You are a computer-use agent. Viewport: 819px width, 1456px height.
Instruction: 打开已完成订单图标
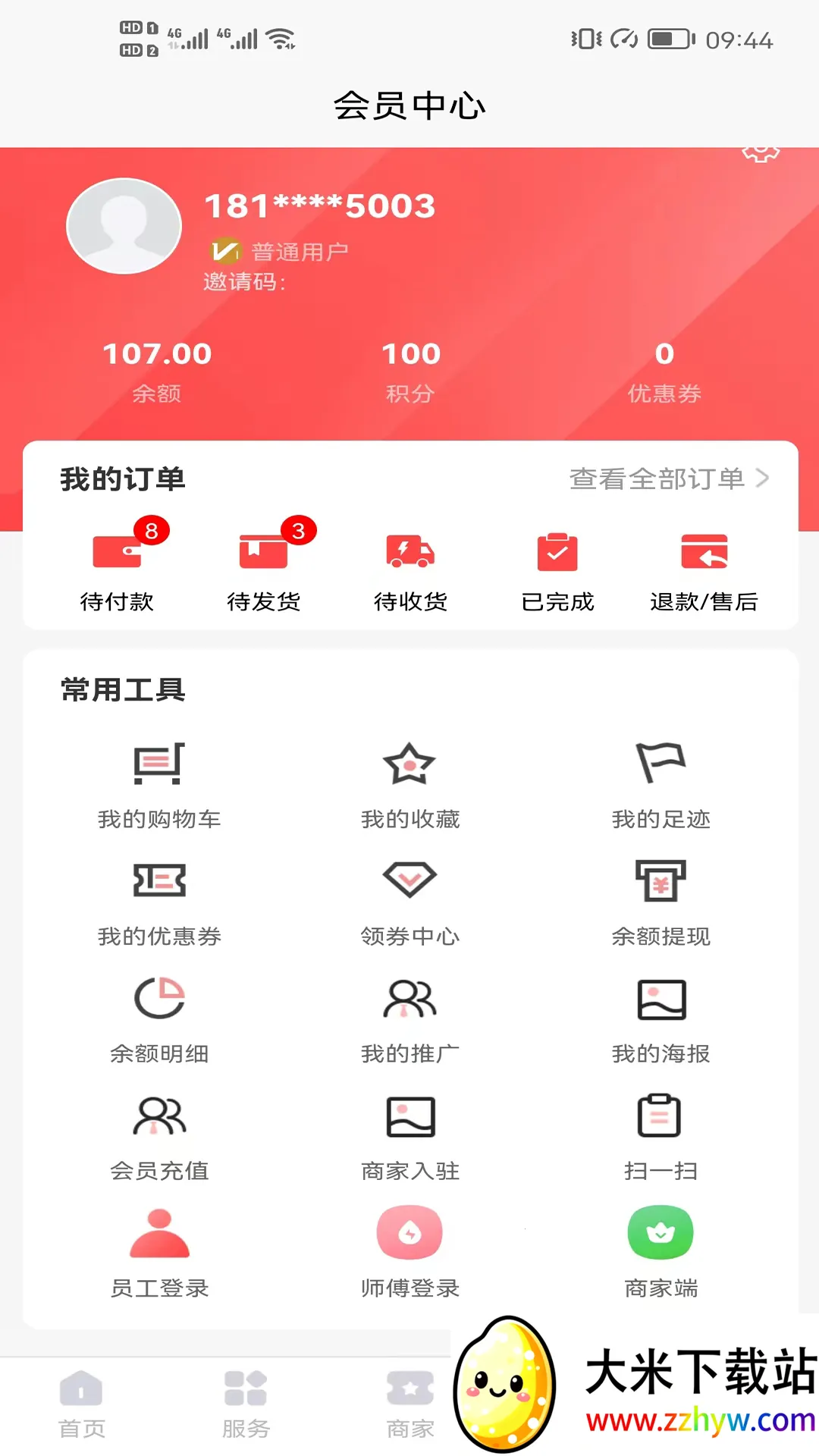[556, 554]
